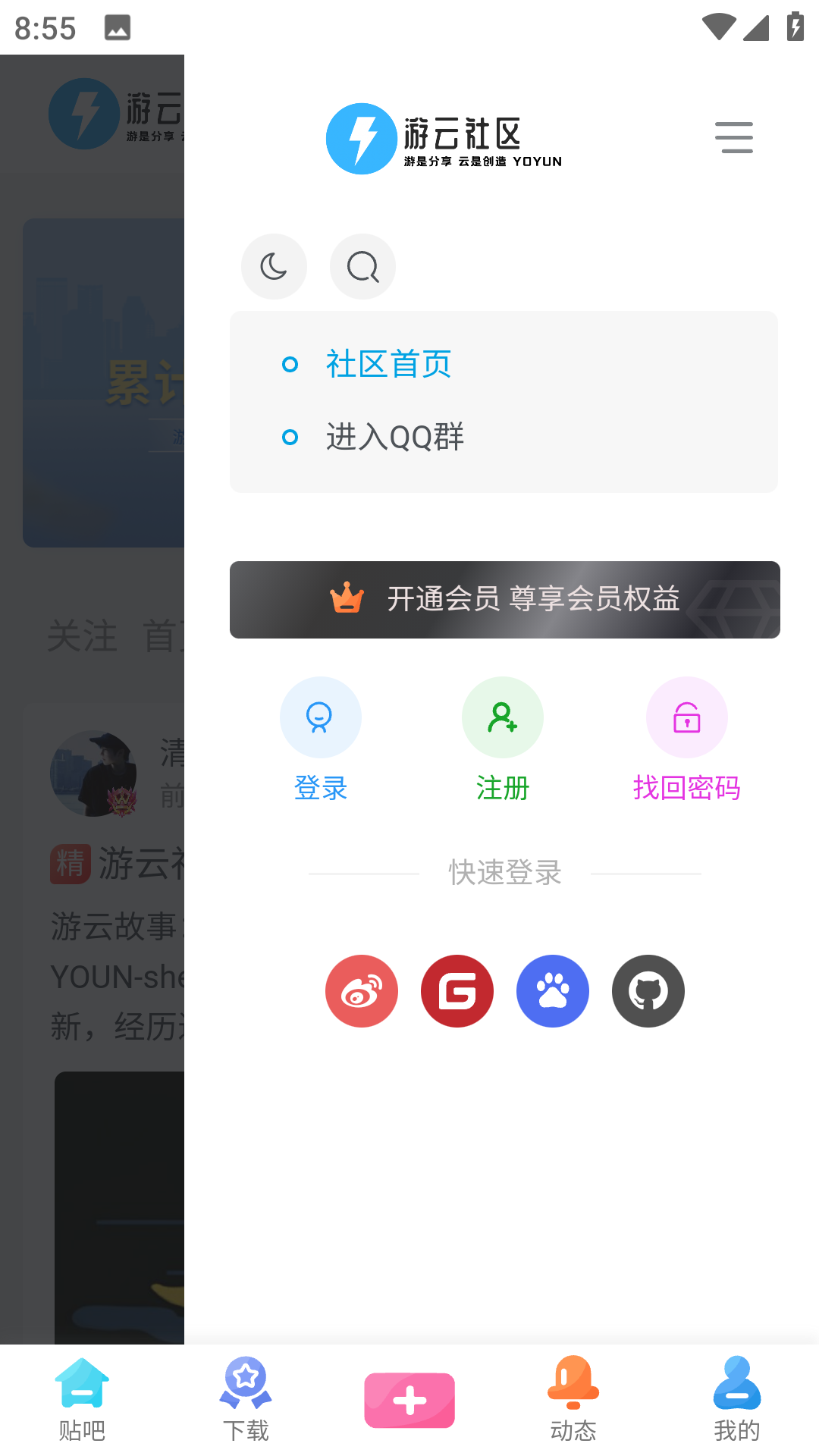Log in with the GitHub icon

[648, 990]
